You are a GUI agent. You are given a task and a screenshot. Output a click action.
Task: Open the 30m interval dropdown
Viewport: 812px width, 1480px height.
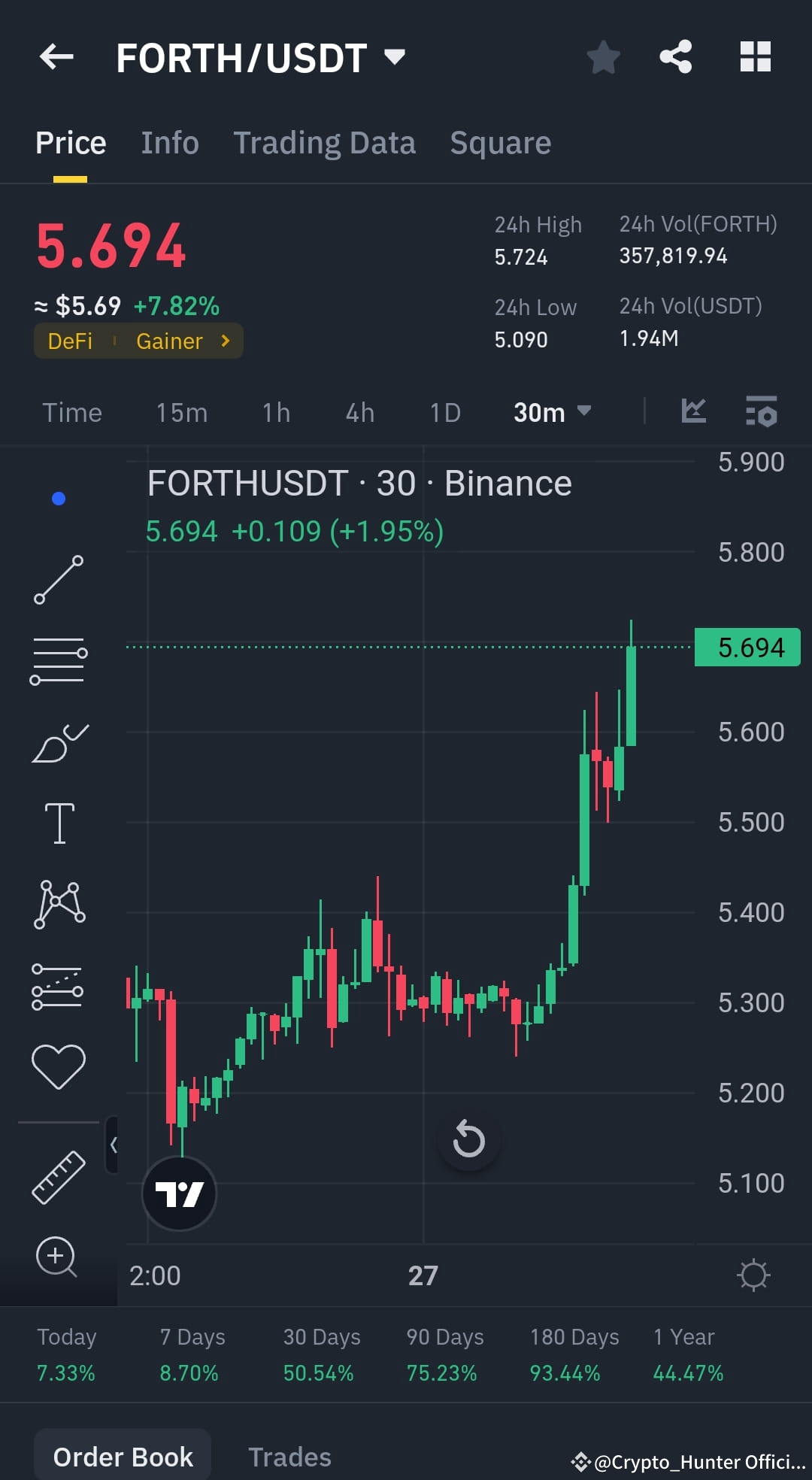tap(551, 411)
